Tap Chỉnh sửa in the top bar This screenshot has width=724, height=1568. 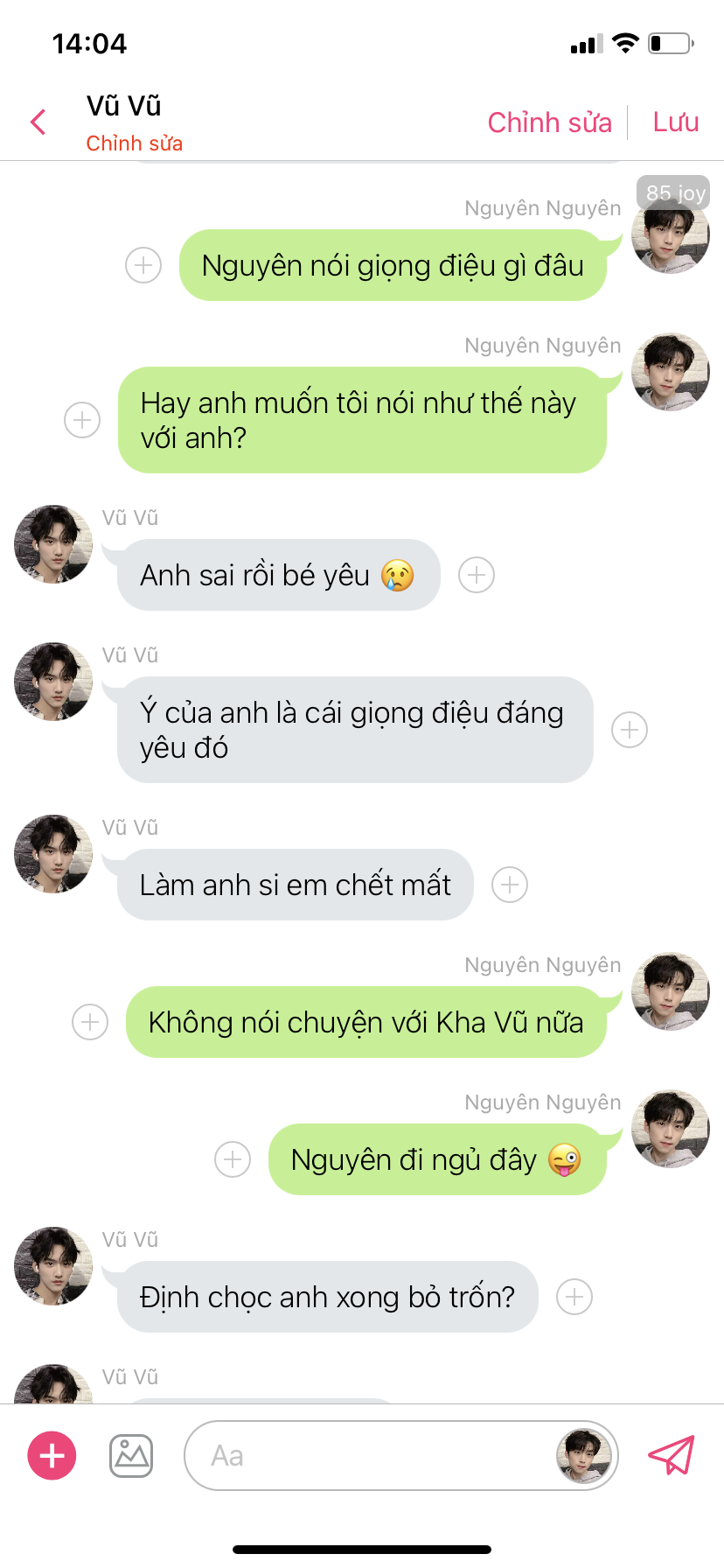pyautogui.click(x=549, y=123)
